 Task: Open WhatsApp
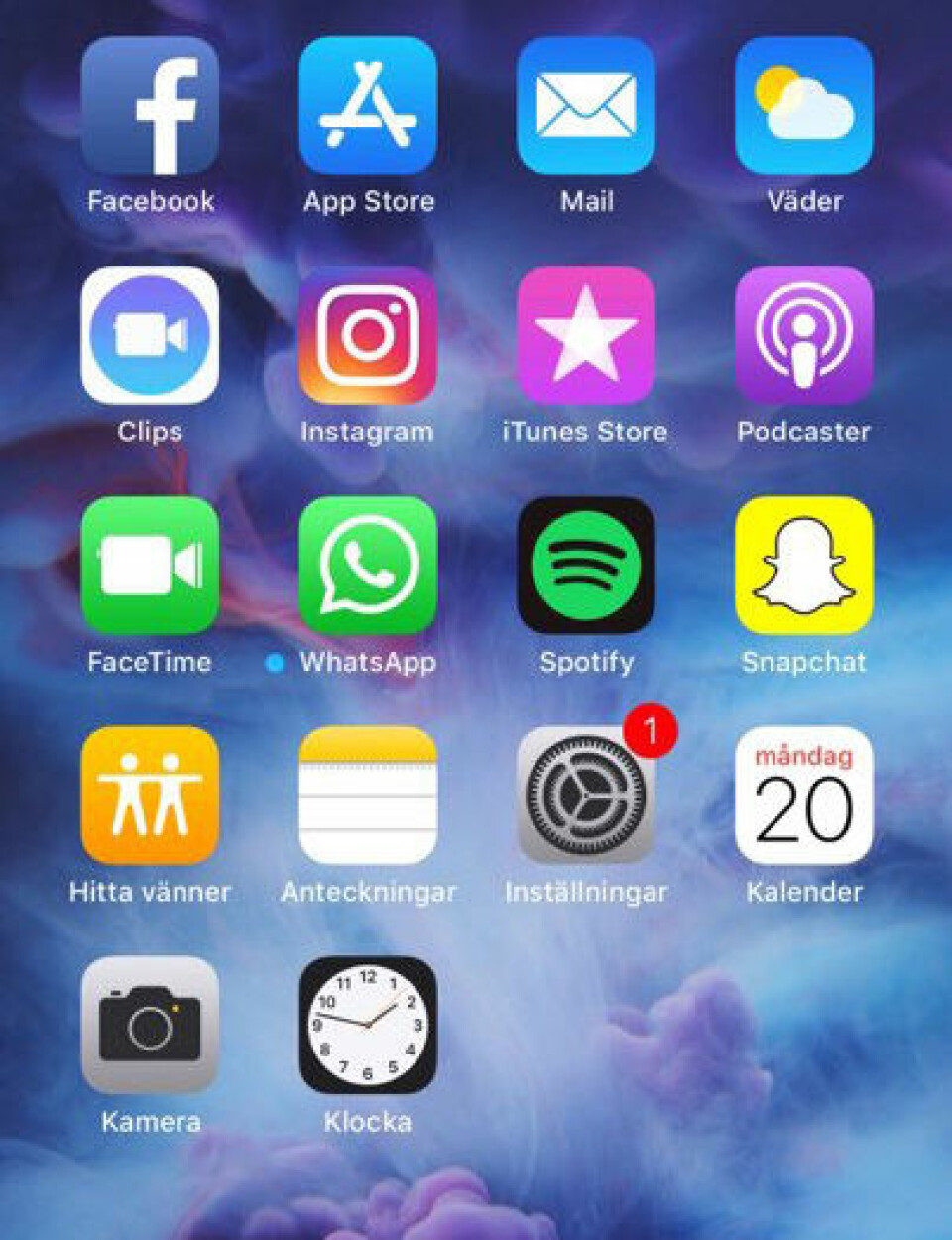tap(368, 565)
